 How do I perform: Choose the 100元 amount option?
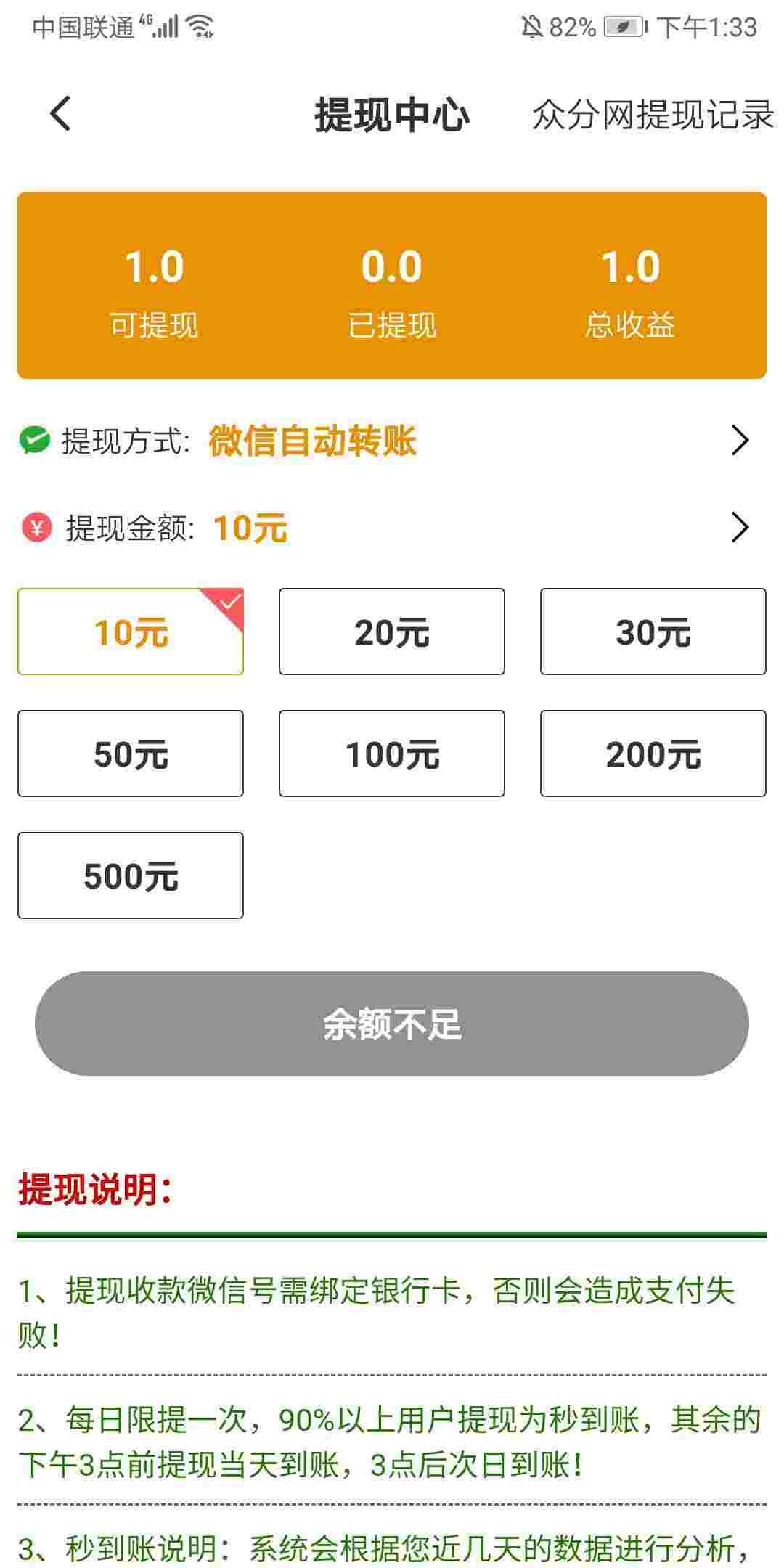pos(392,754)
